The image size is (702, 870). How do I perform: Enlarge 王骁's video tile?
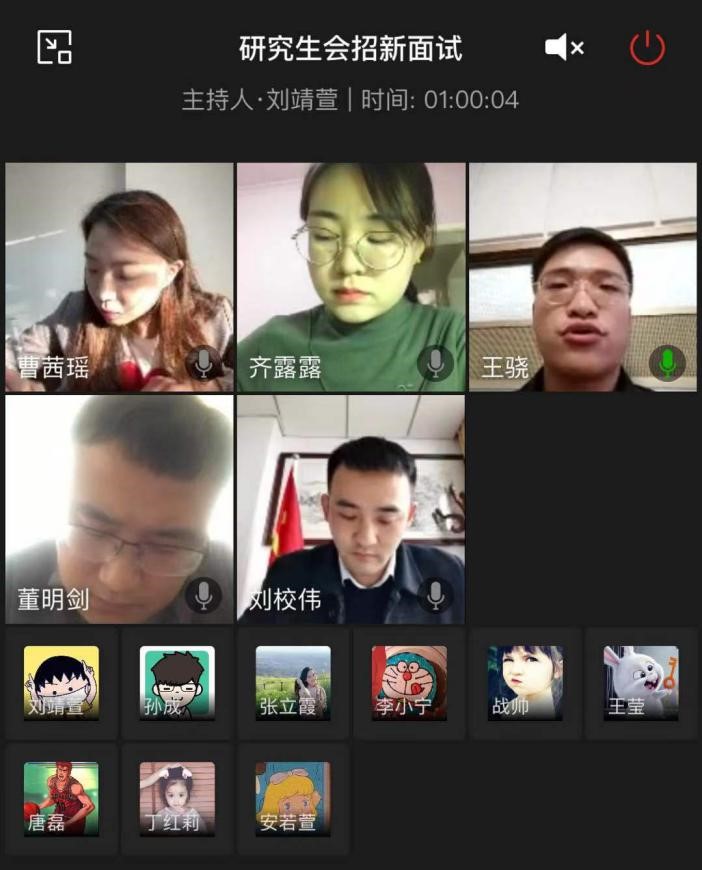pyautogui.click(x=583, y=277)
